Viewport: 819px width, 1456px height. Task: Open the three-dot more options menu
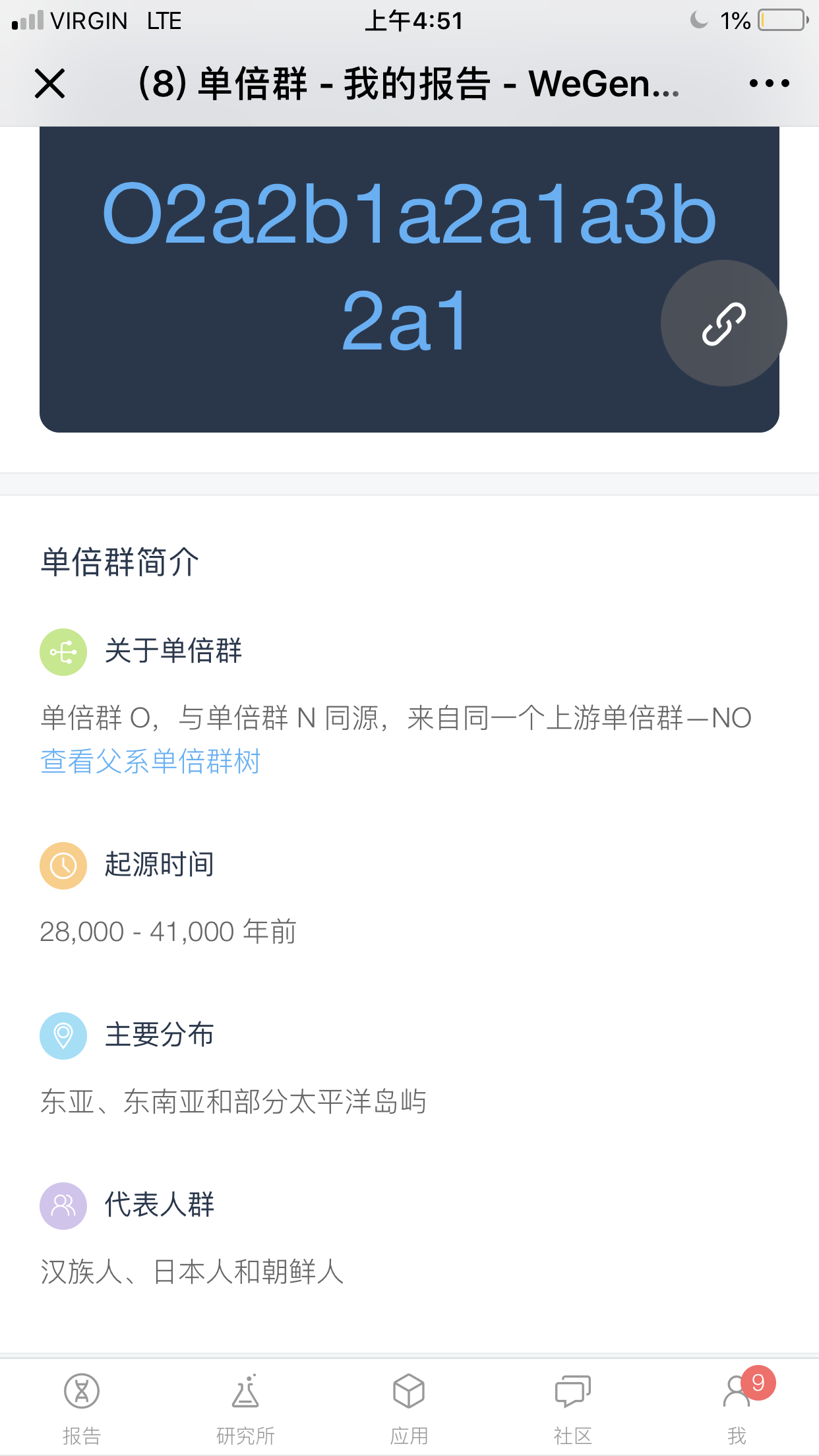click(x=769, y=84)
